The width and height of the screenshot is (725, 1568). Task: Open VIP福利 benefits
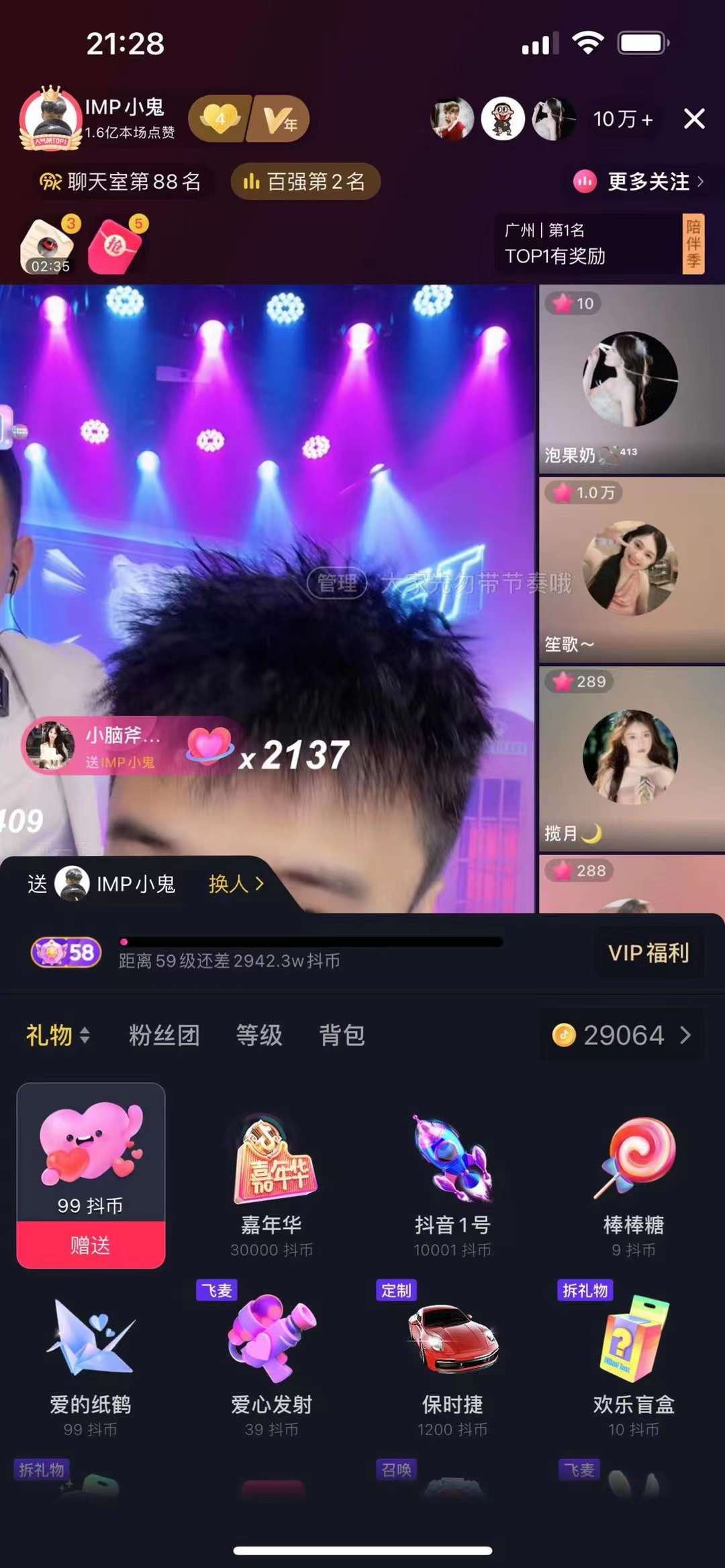pos(648,952)
